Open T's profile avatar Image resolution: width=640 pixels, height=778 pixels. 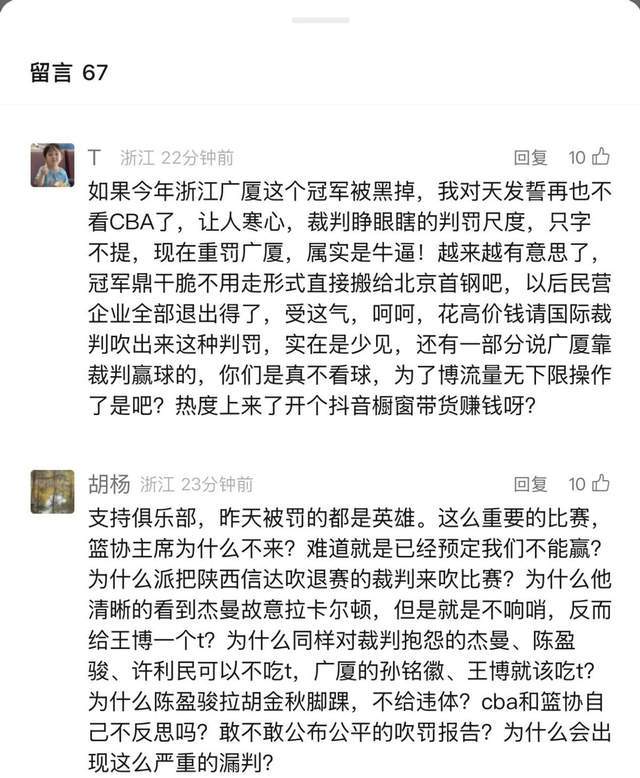[x=52, y=165]
